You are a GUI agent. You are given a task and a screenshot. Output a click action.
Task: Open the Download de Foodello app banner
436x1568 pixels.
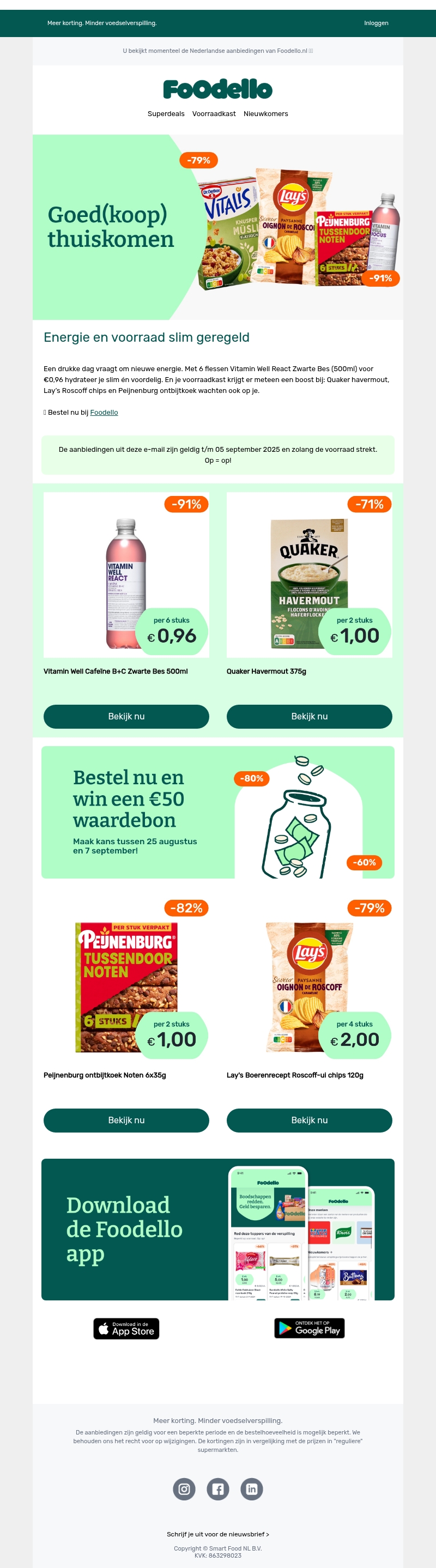click(217, 1229)
